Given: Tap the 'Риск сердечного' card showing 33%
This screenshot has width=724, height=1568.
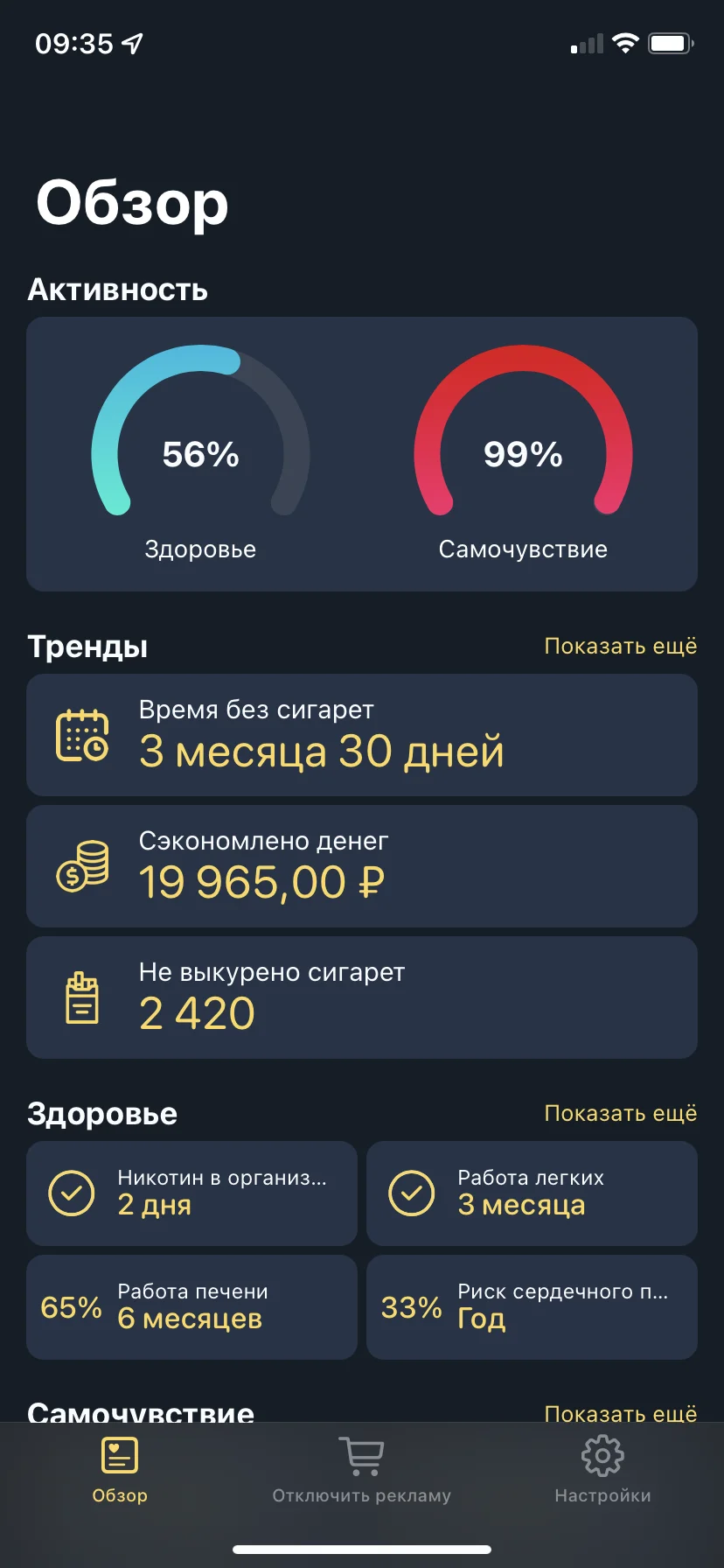Looking at the screenshot, I should [x=531, y=1306].
